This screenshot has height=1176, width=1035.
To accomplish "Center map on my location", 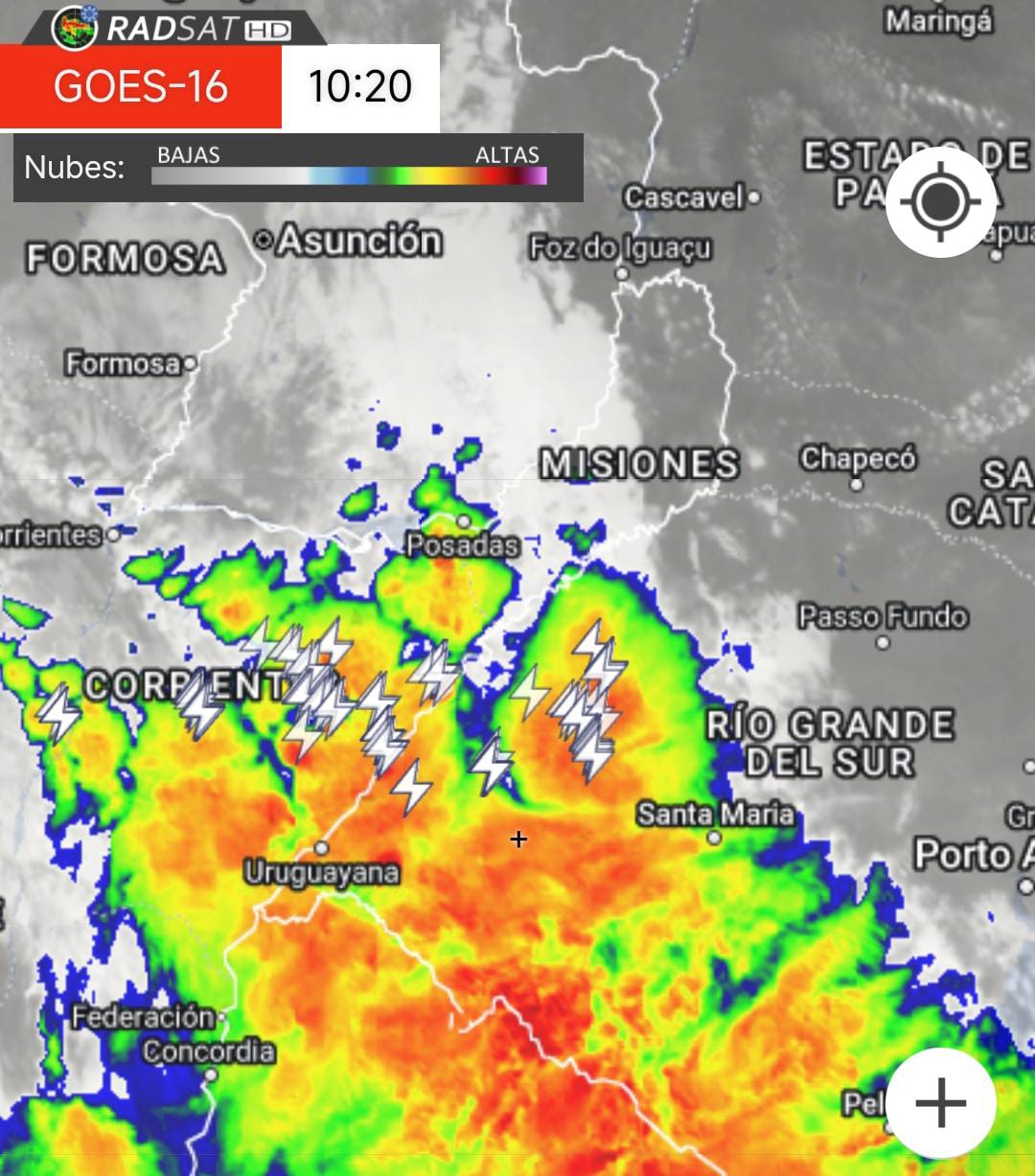I will (x=940, y=201).
